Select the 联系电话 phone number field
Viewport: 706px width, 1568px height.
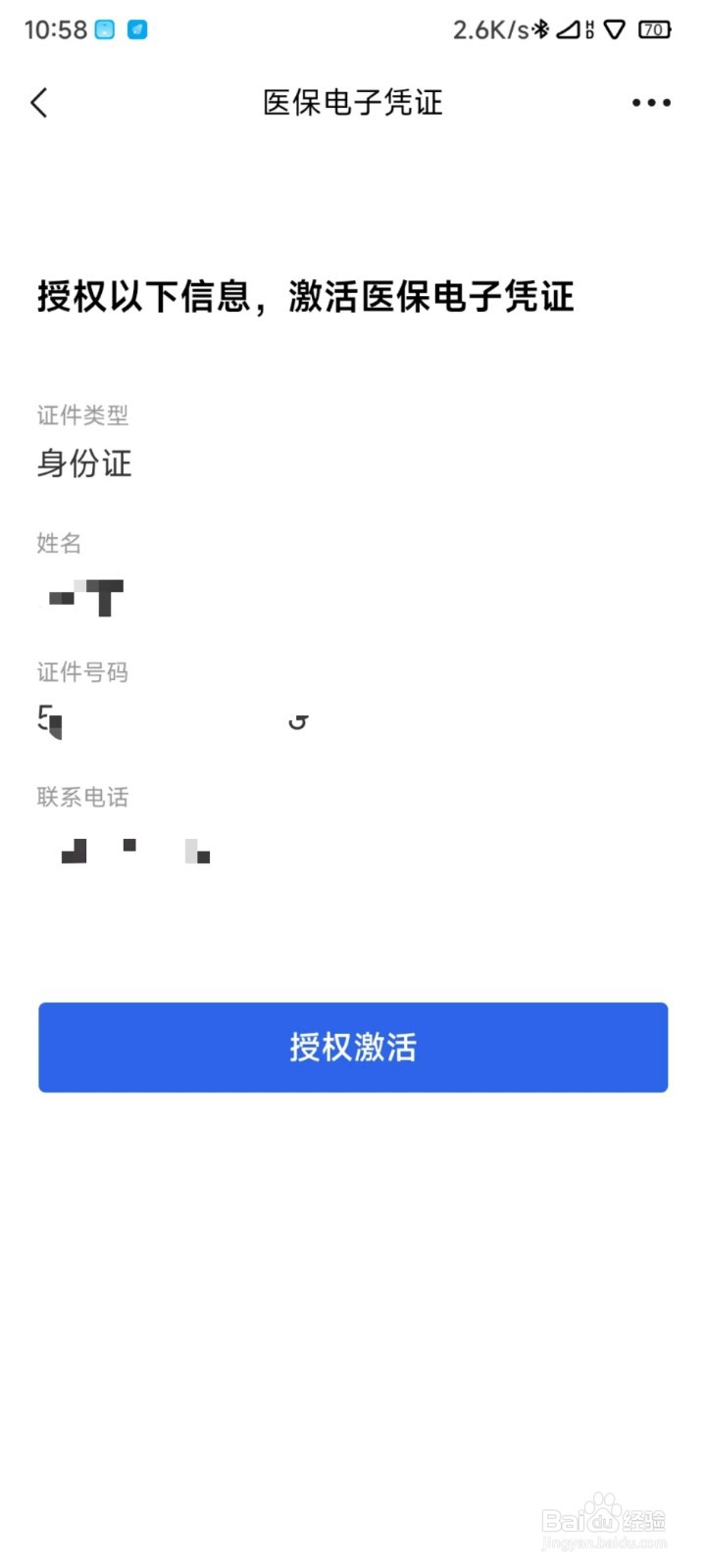tap(82, 798)
